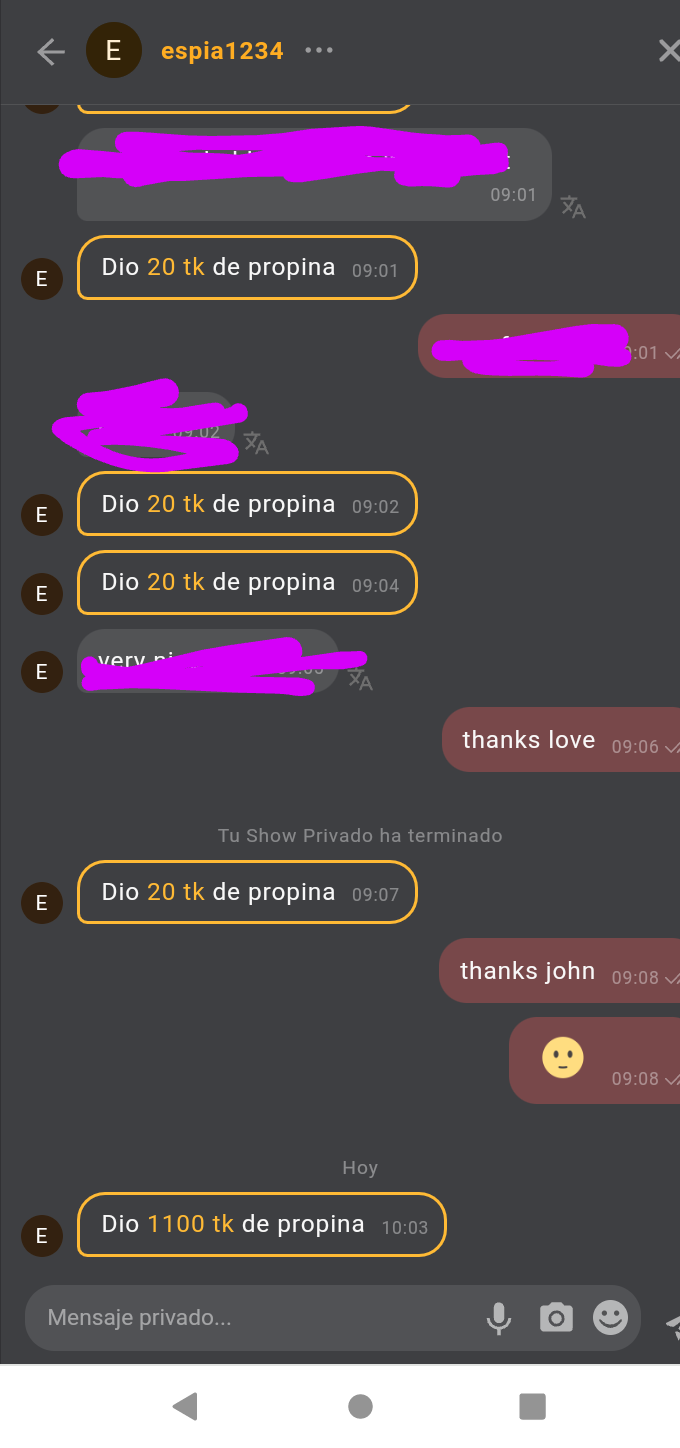Image resolution: width=680 pixels, height=1448 pixels.
Task: Open the emoji picker
Action: [610, 1318]
